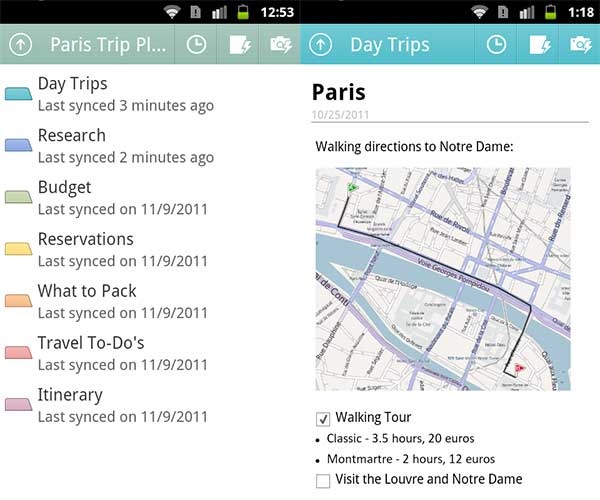Open the Budget section
Image resolution: width=600 pixels, height=500 pixels.
click(110, 197)
